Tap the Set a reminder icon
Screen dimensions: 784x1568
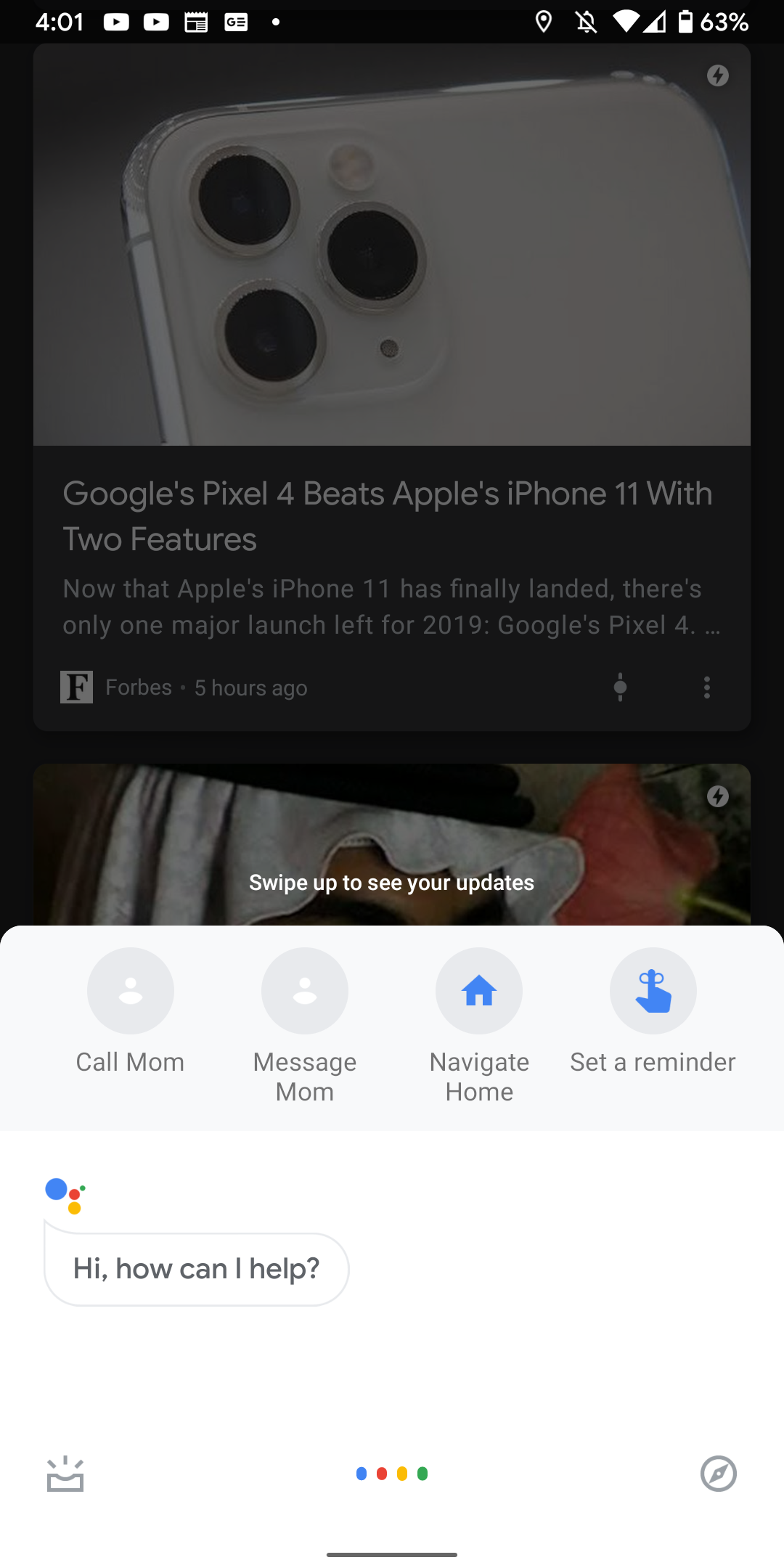point(653,990)
